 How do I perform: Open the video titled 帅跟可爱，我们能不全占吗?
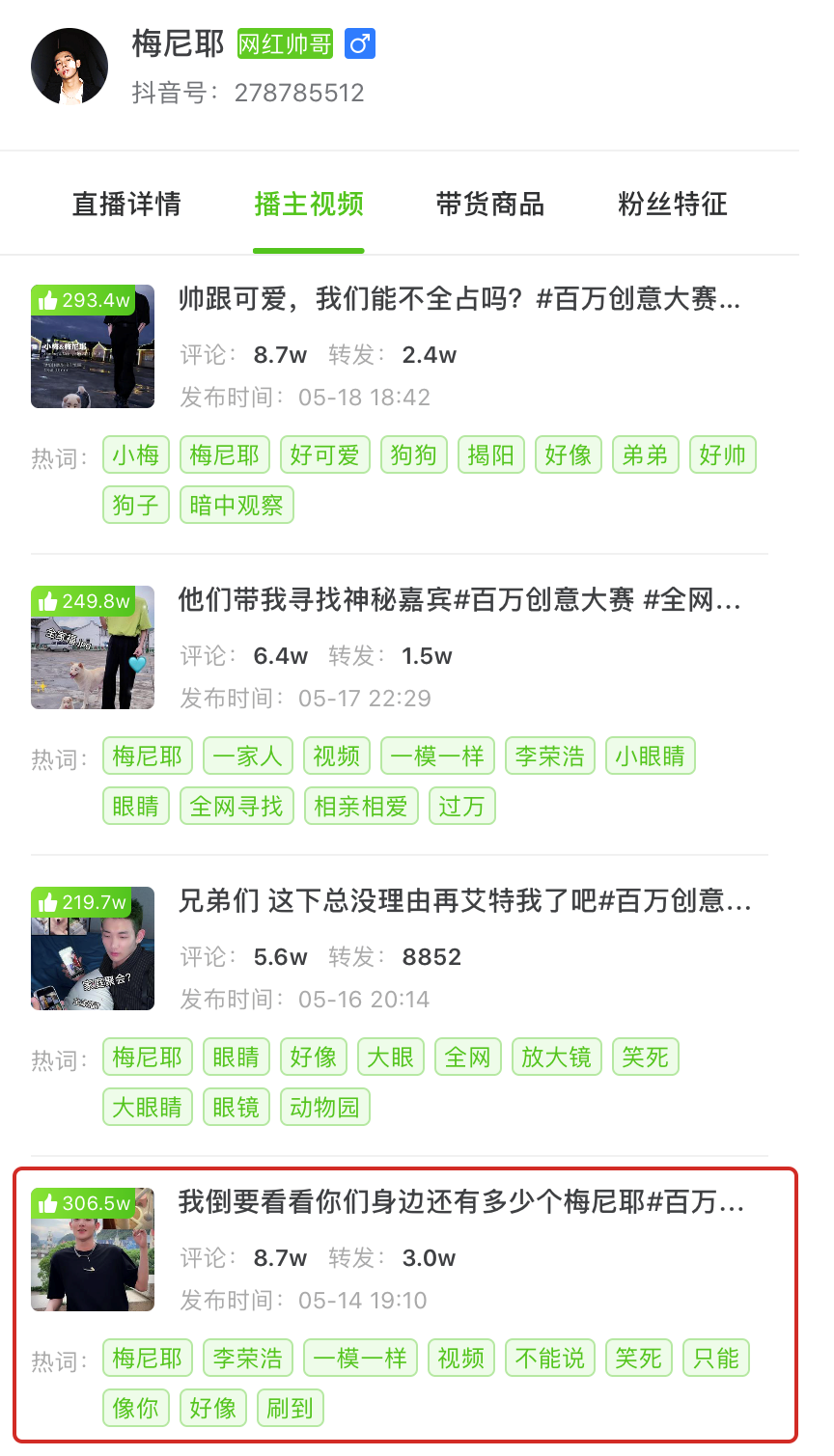(456, 300)
